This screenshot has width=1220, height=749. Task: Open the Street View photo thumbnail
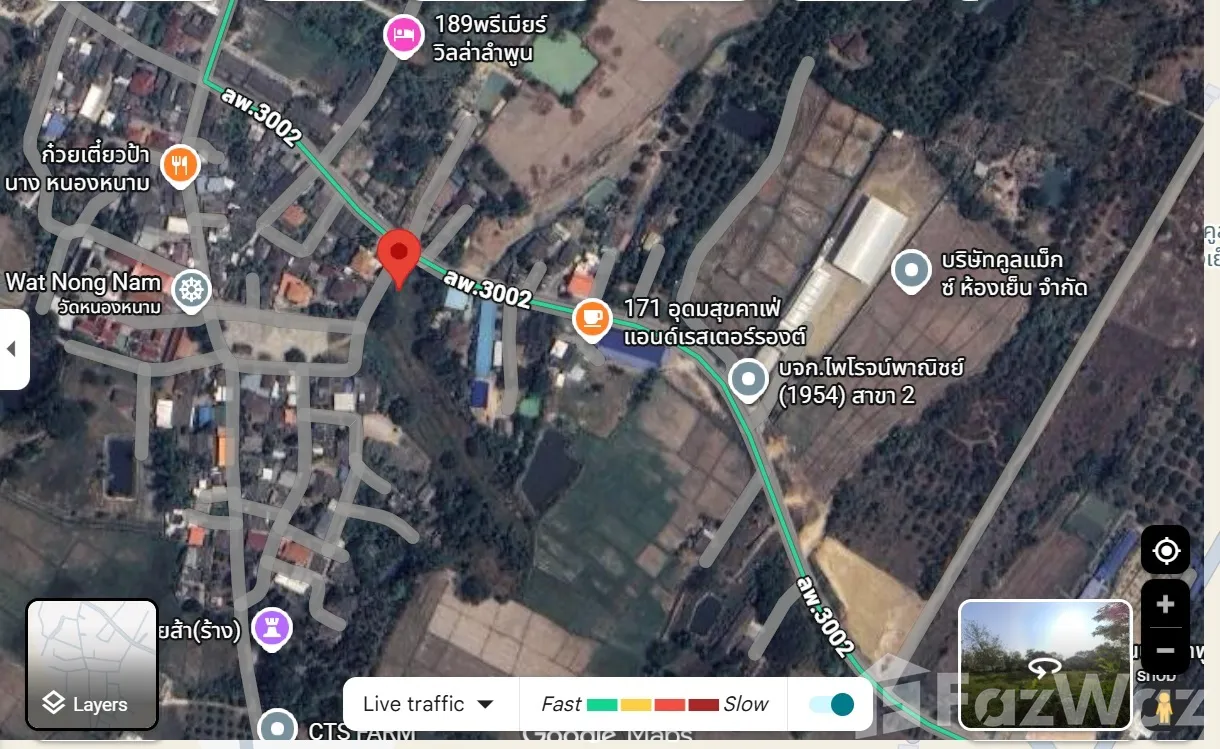tap(1045, 664)
